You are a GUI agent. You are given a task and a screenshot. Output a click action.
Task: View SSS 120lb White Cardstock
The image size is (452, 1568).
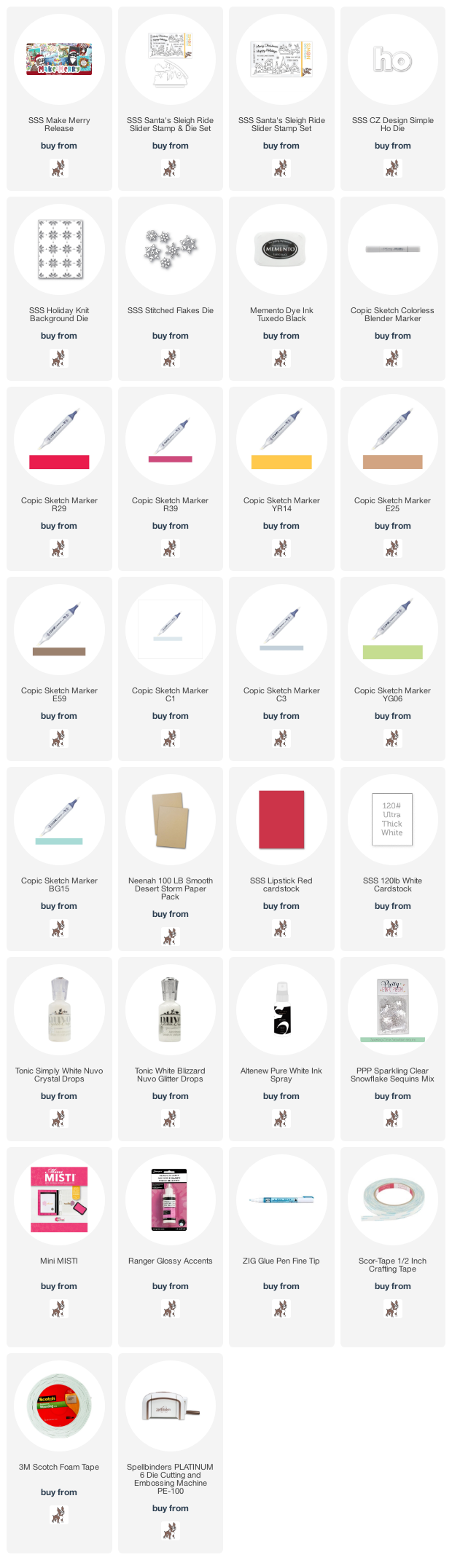(x=392, y=820)
